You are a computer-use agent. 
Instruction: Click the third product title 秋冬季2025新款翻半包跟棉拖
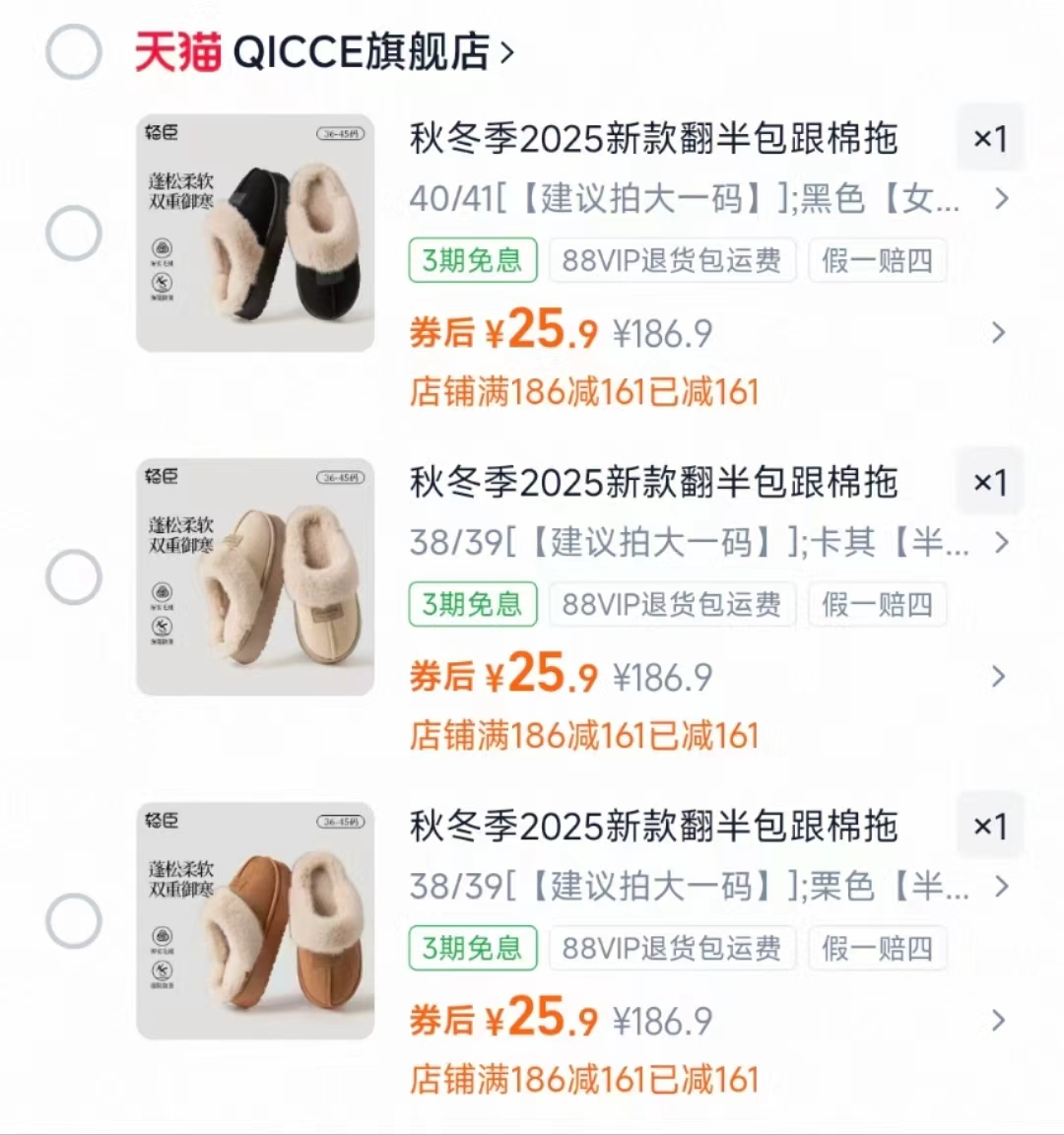(653, 827)
